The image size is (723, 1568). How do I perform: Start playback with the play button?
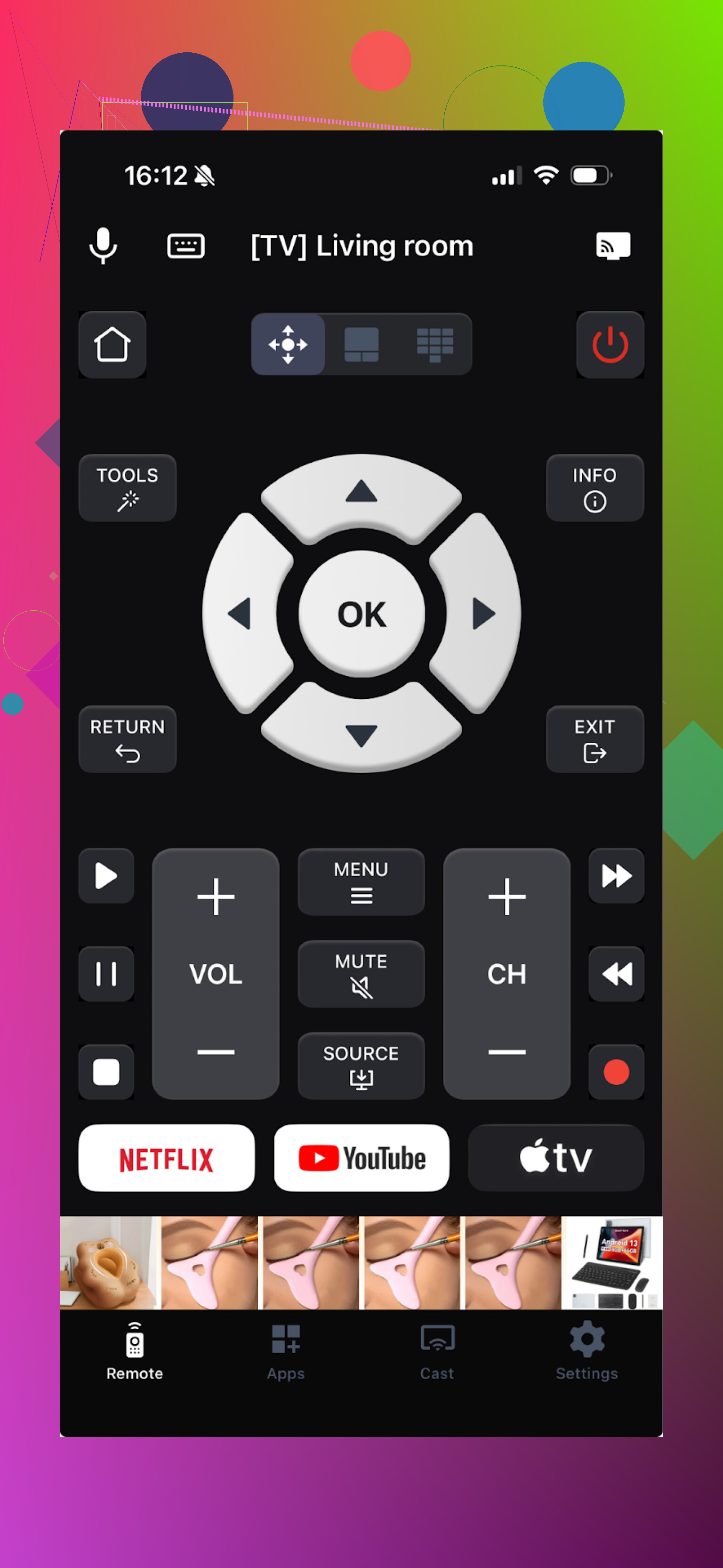tap(106, 875)
